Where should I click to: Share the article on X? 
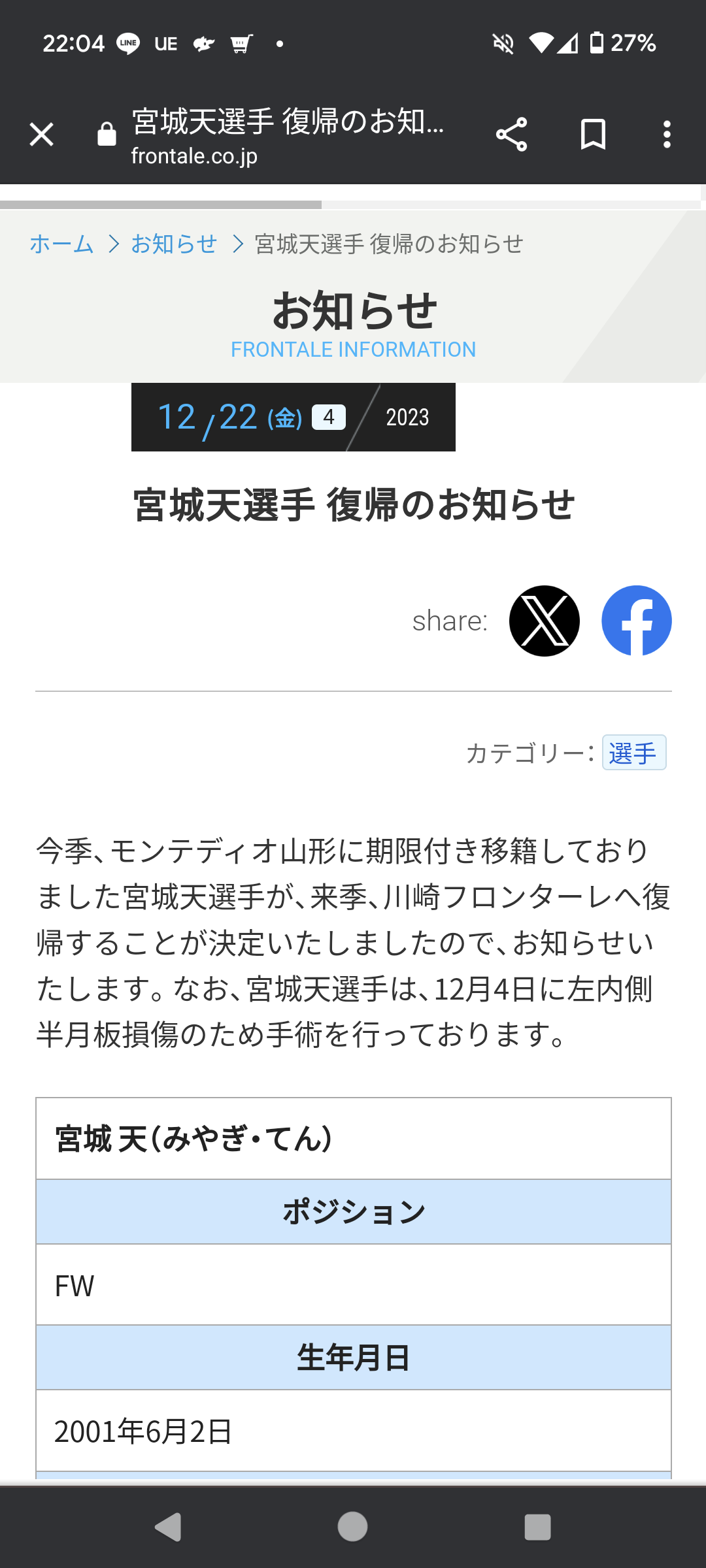tap(544, 621)
